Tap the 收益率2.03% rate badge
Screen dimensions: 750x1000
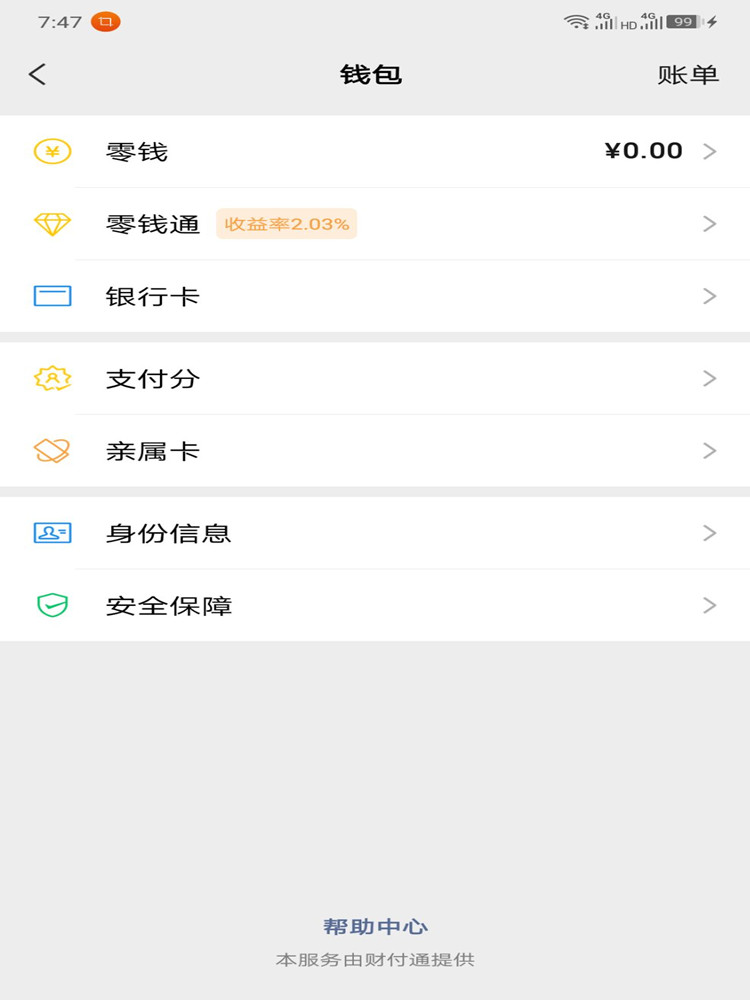coord(285,224)
